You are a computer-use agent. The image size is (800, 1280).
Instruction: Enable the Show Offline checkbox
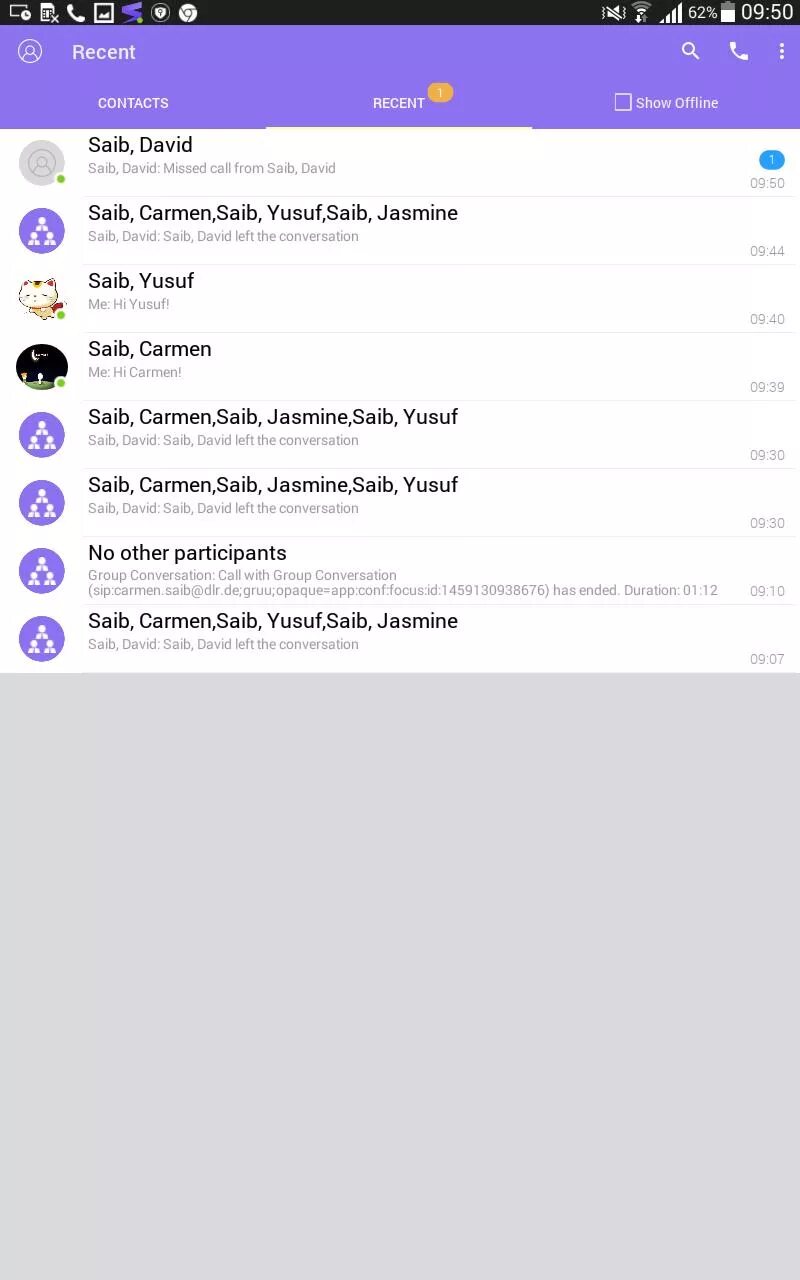[623, 102]
